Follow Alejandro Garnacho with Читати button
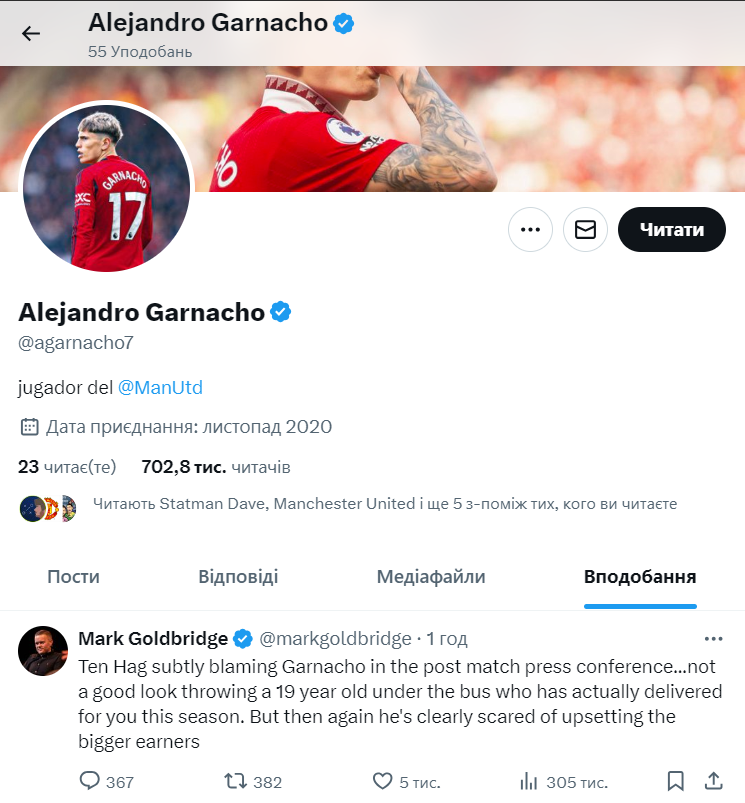This screenshot has height=803, width=745. 671,230
